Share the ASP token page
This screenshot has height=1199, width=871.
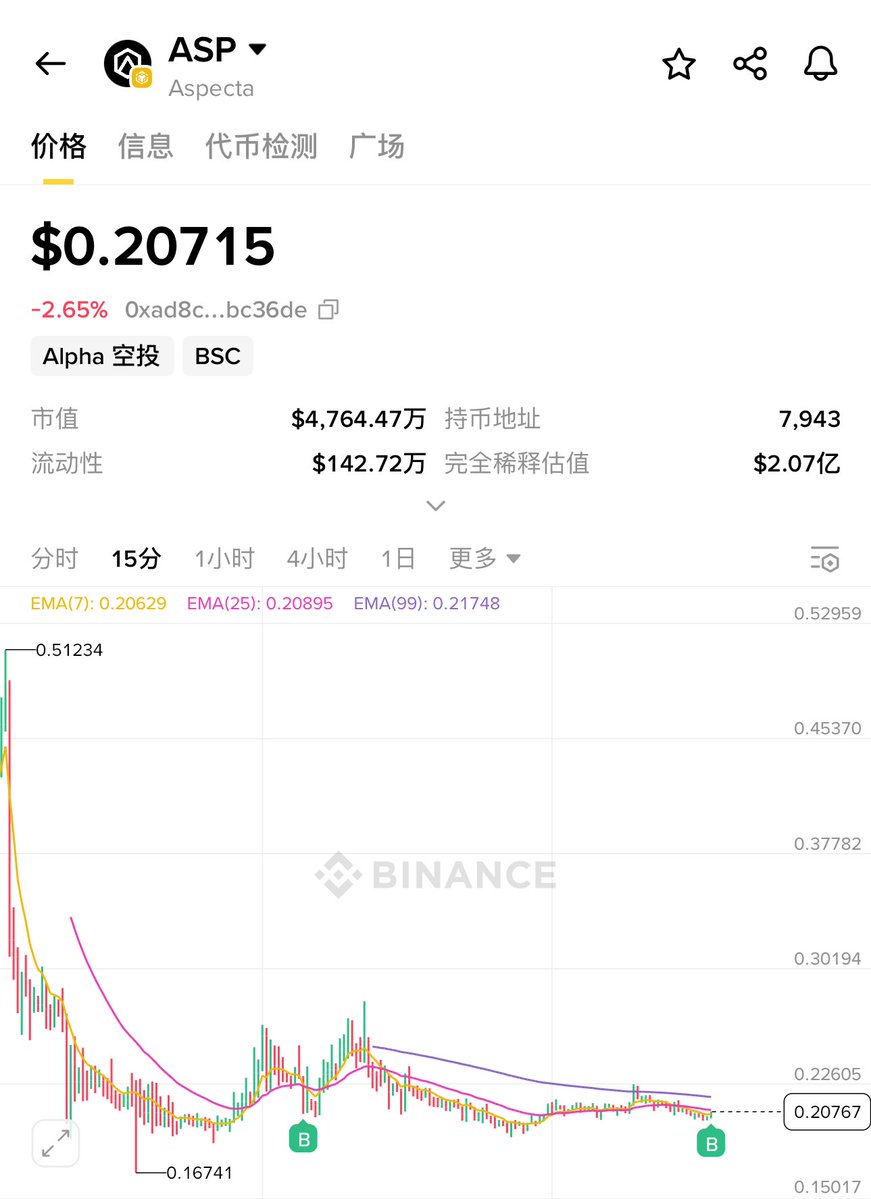pyautogui.click(x=750, y=64)
